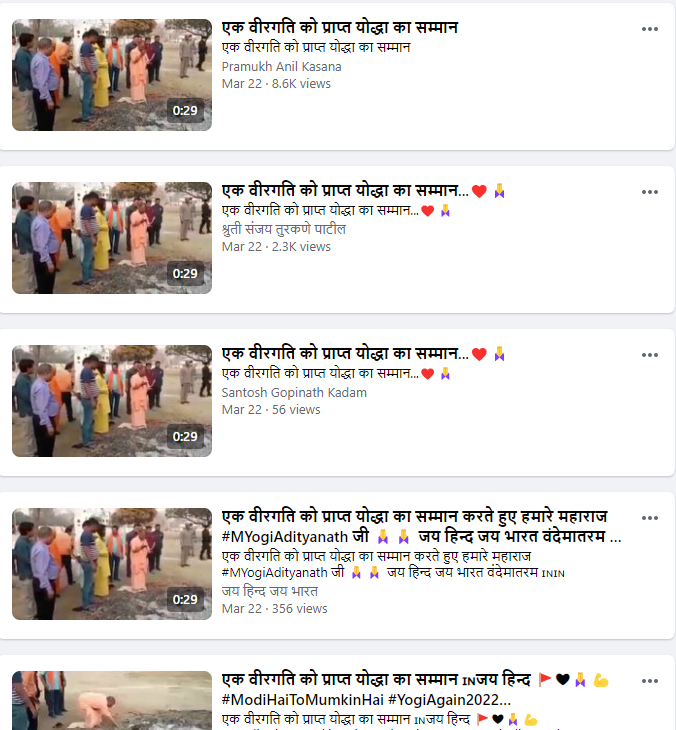Open the title link mentioning #MYogiAdityanath
The image size is (676, 730).
click(x=420, y=526)
